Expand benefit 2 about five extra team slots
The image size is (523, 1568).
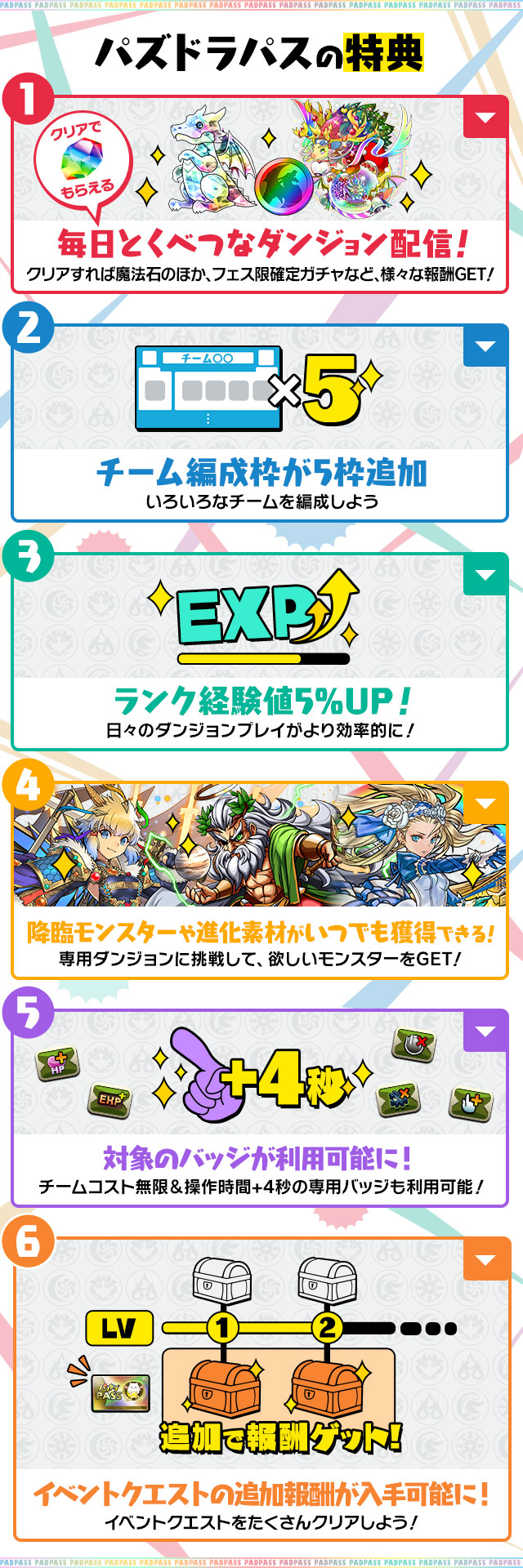click(485, 347)
